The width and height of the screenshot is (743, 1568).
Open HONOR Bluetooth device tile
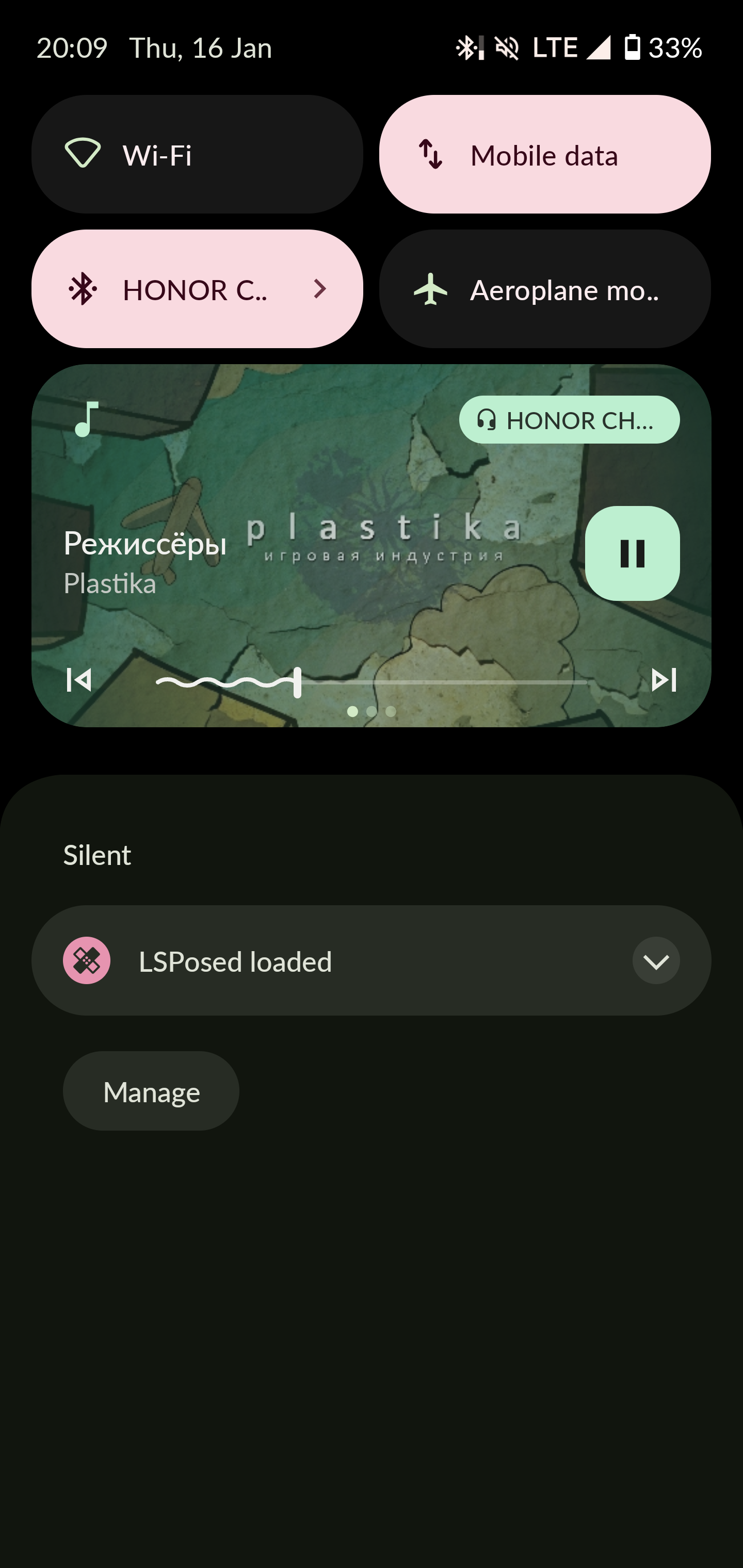197,288
